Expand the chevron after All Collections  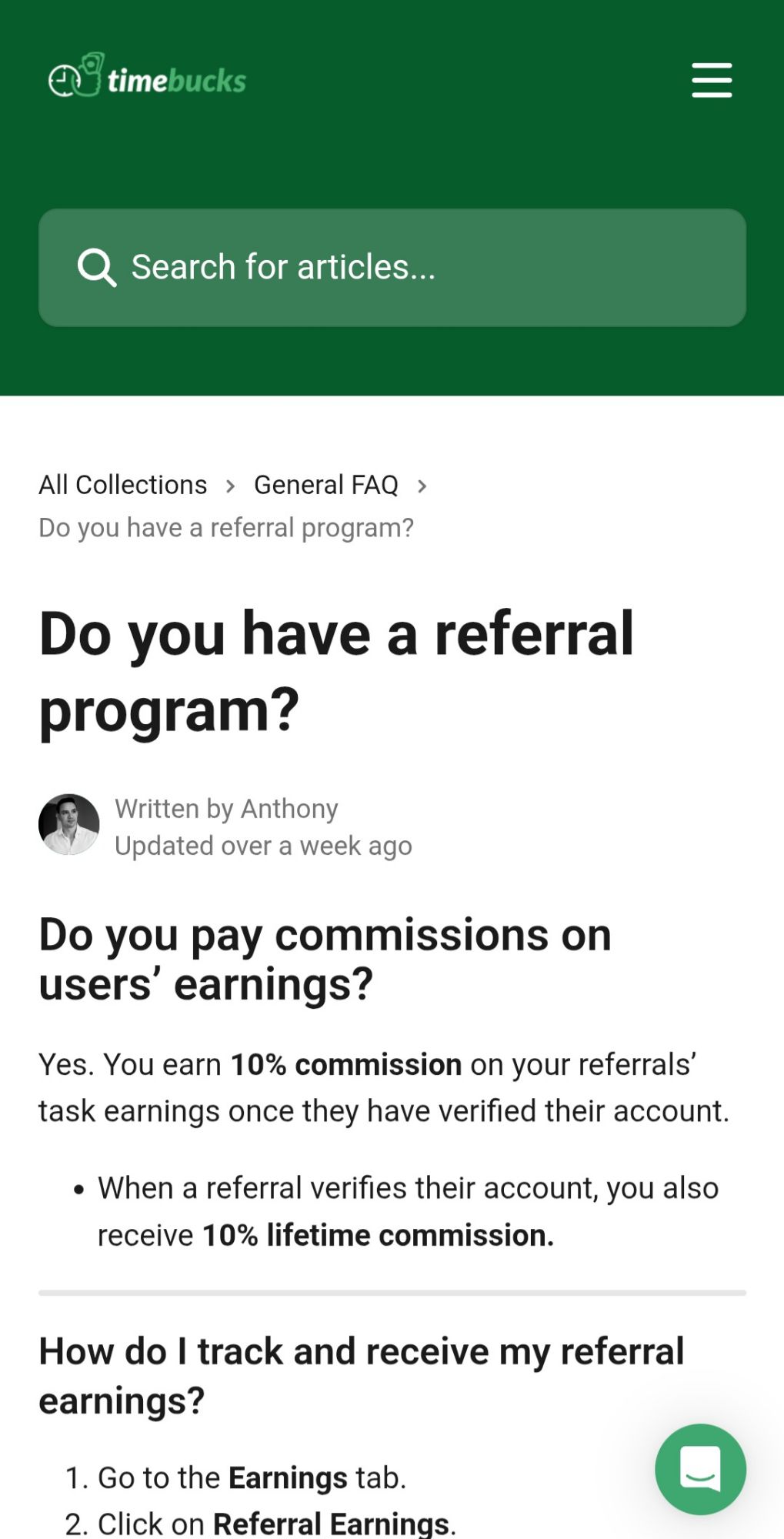pyautogui.click(x=232, y=486)
